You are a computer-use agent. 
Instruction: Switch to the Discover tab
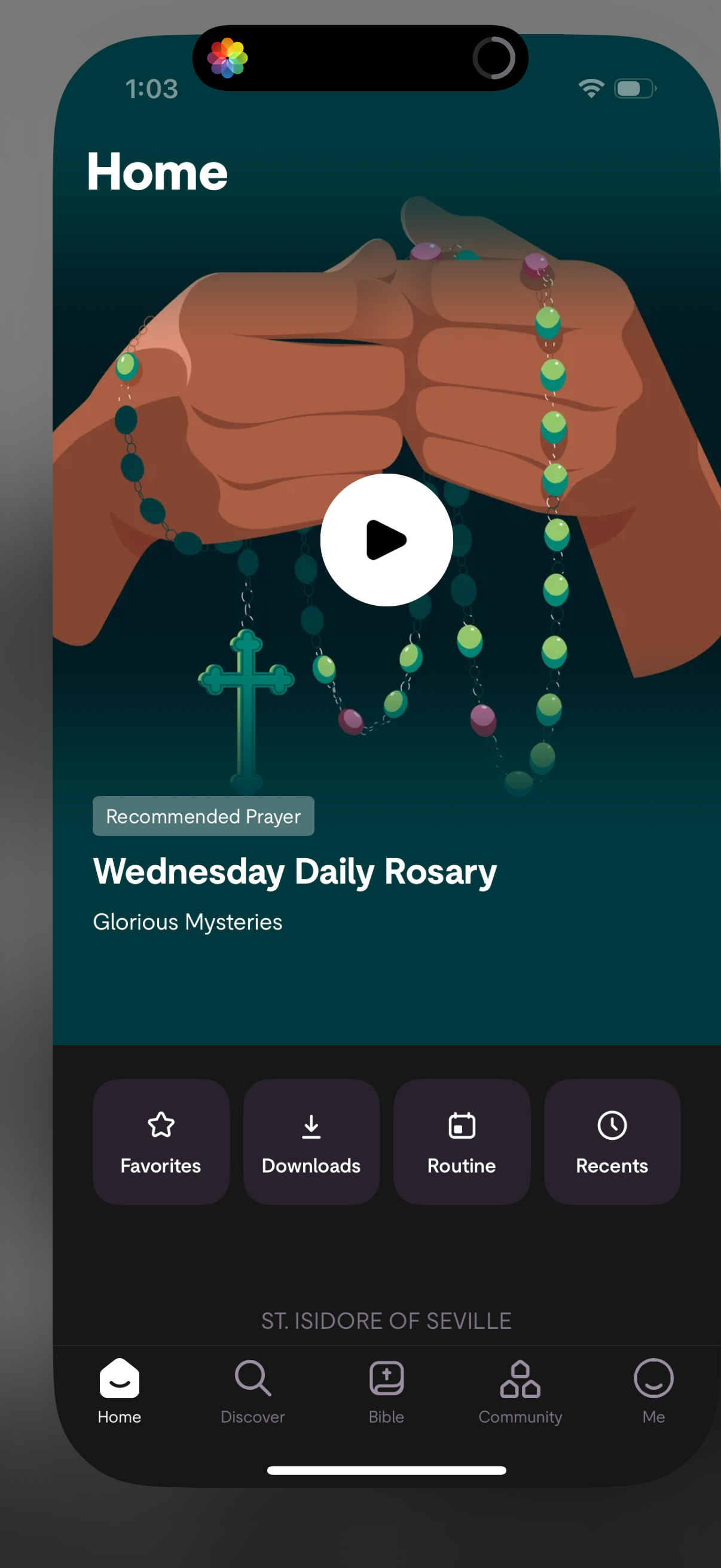252,1391
